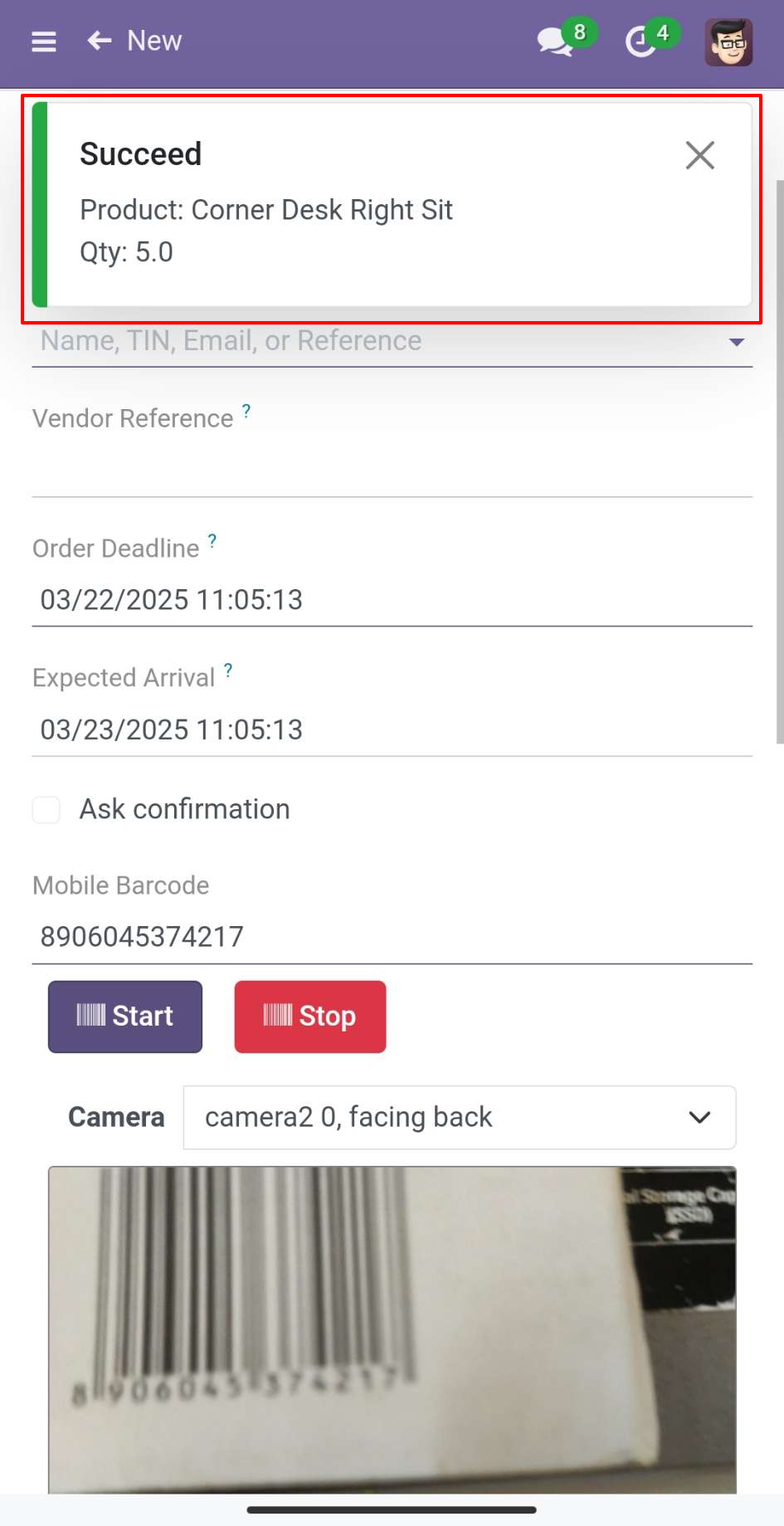Viewport: 784px width, 1526px height.
Task: Start barcode scanning
Action: pos(125,1017)
